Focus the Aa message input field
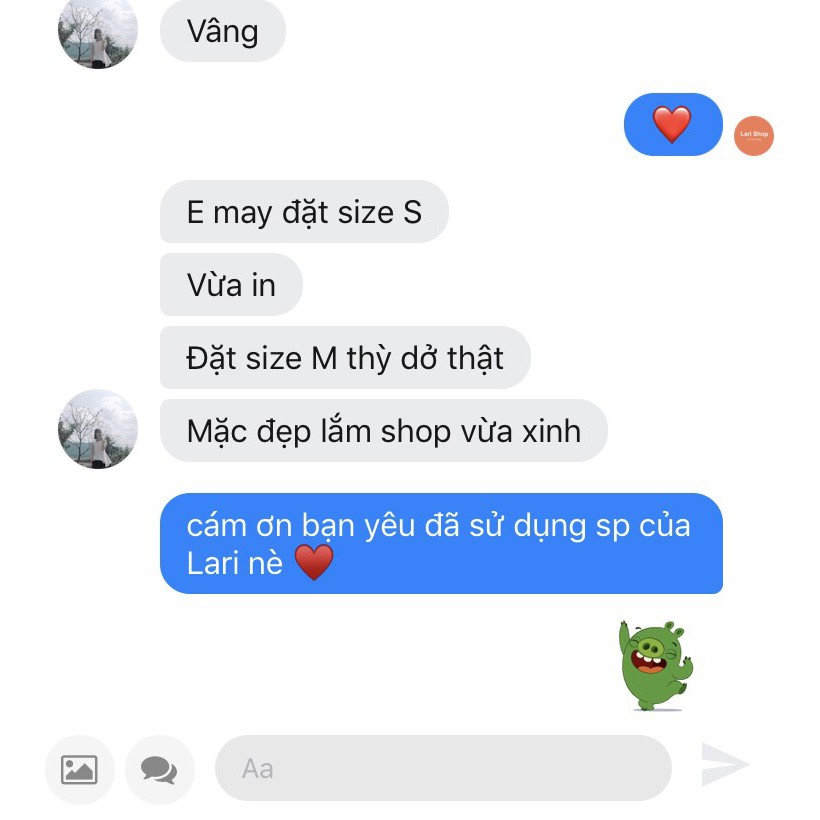 [443, 768]
